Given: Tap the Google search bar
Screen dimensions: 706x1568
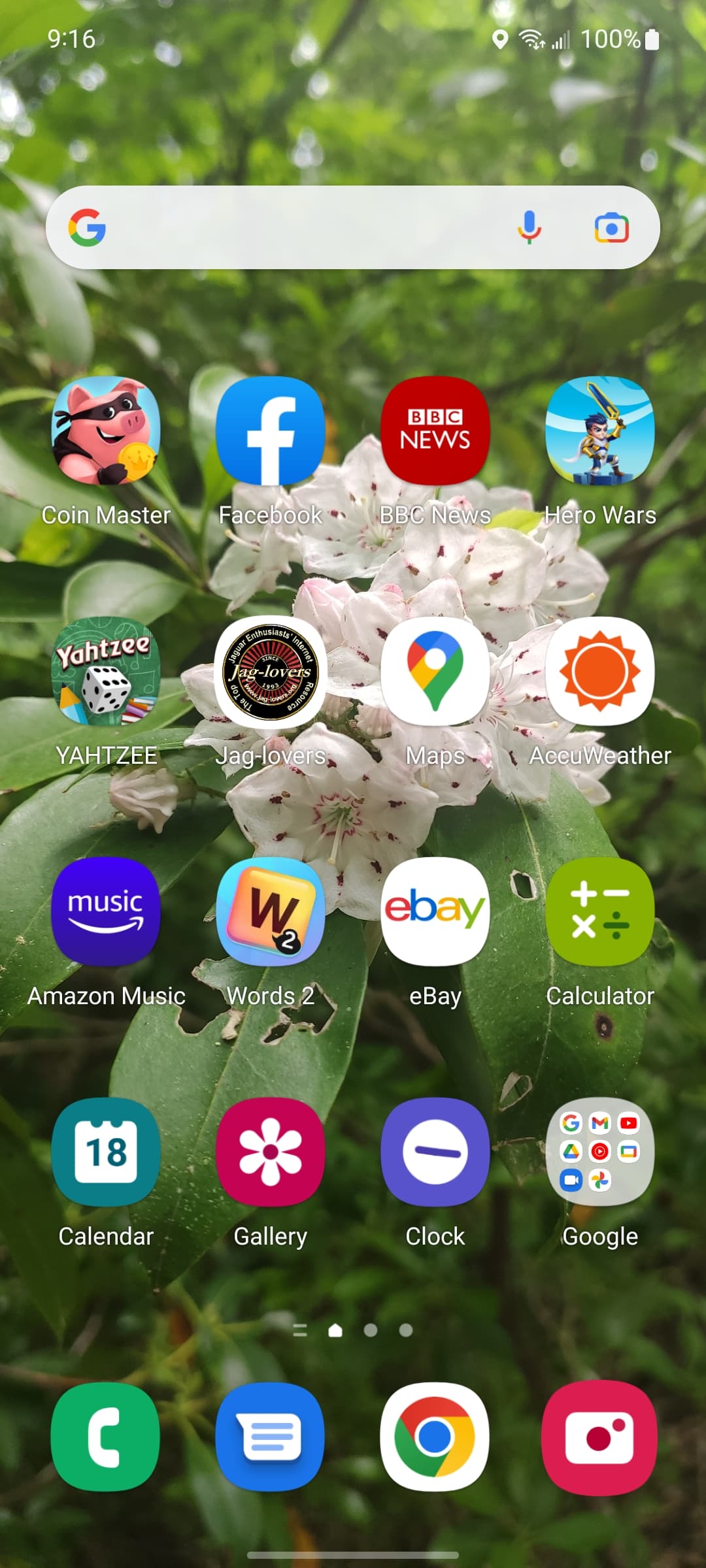Looking at the screenshot, I should pyautogui.click(x=294, y=227).
